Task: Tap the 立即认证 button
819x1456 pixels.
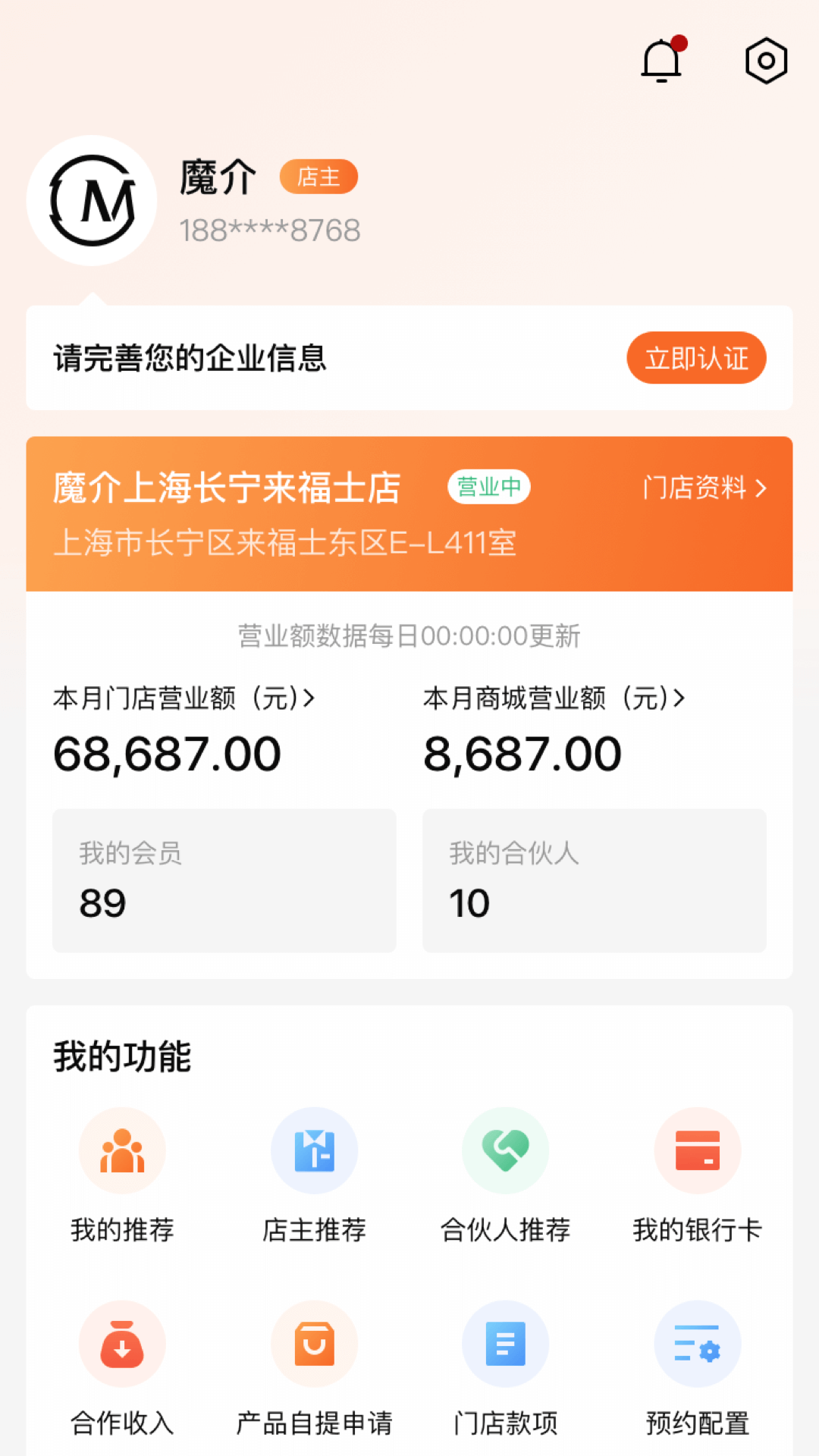Action: coord(696,358)
